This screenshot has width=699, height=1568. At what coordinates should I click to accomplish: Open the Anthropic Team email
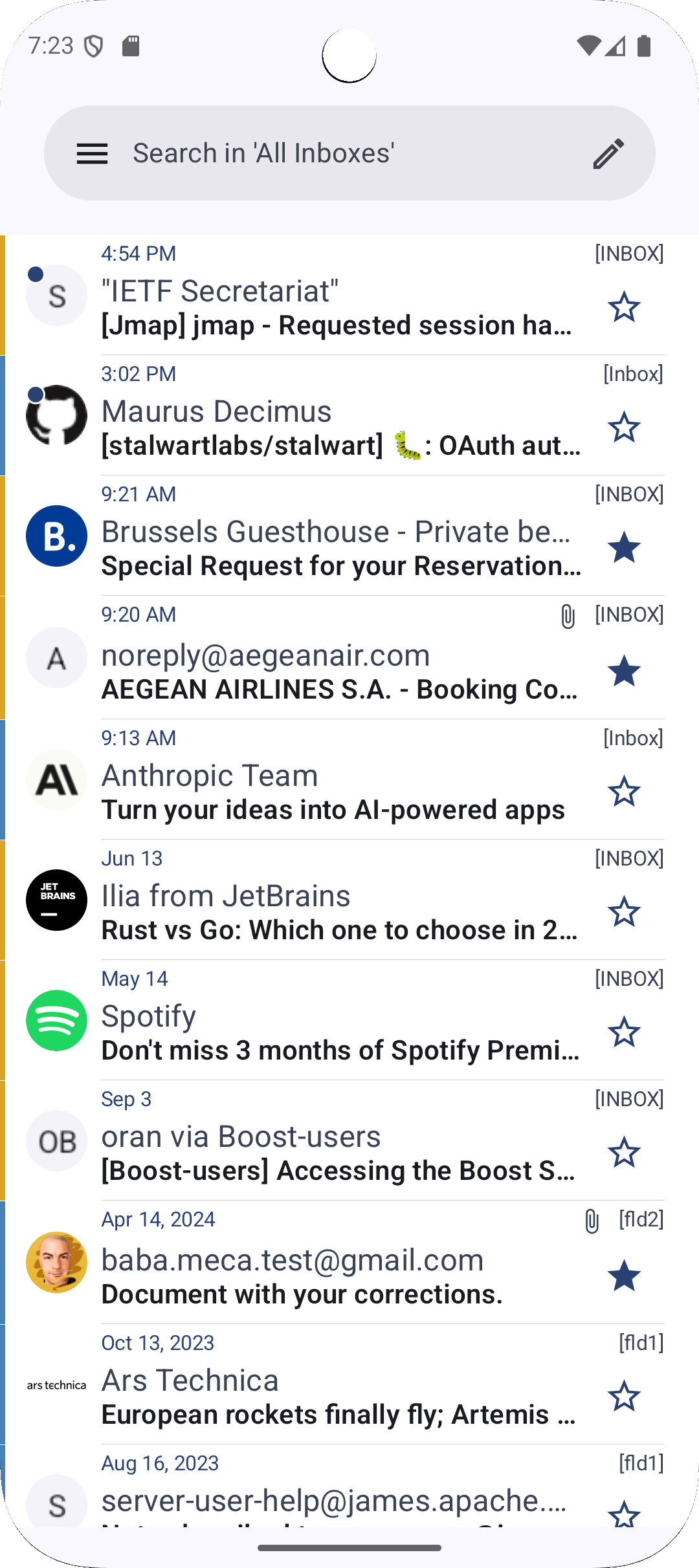(349, 779)
